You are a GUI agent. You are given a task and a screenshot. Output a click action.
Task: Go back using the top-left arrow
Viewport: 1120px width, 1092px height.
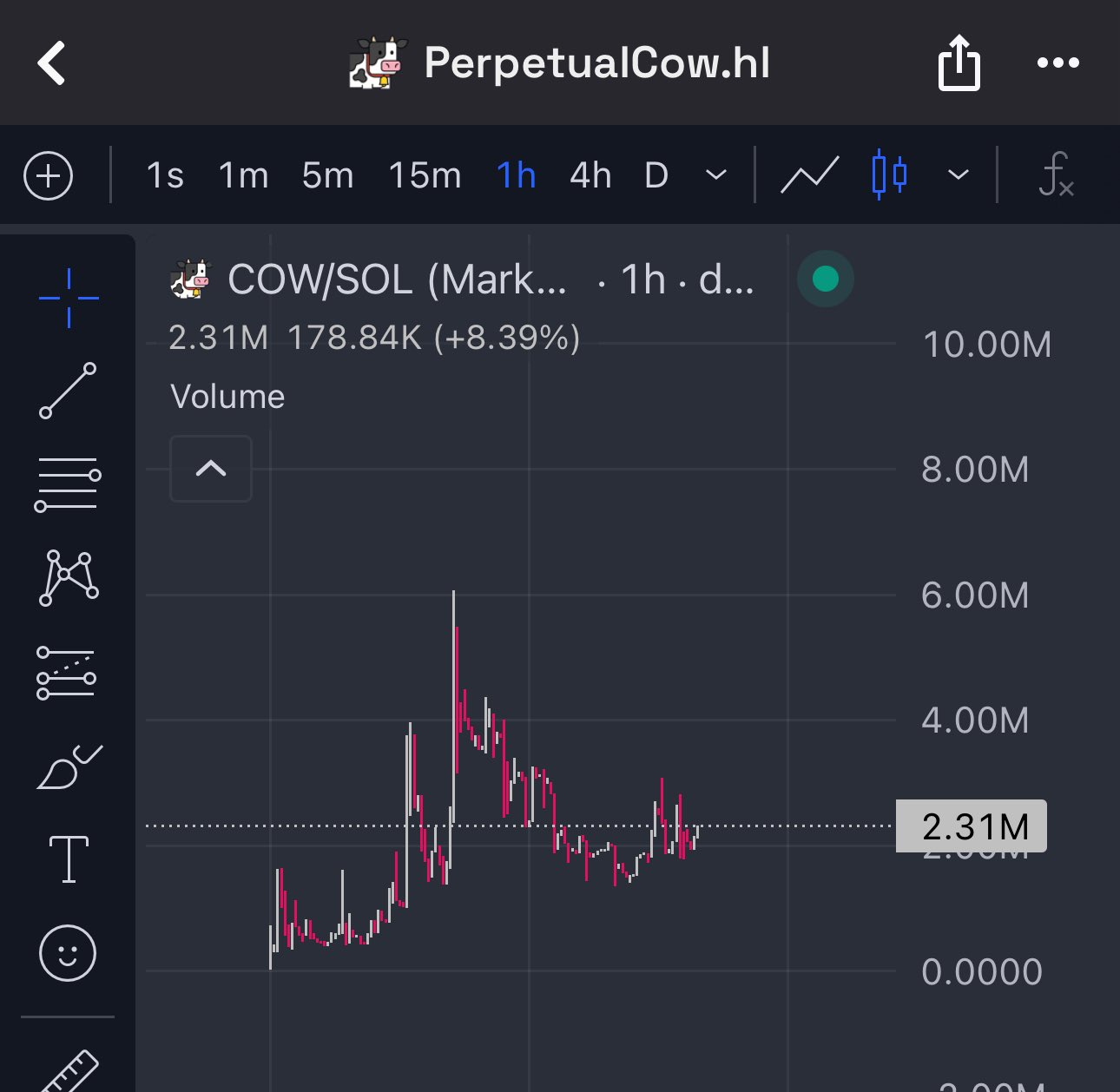(52, 63)
